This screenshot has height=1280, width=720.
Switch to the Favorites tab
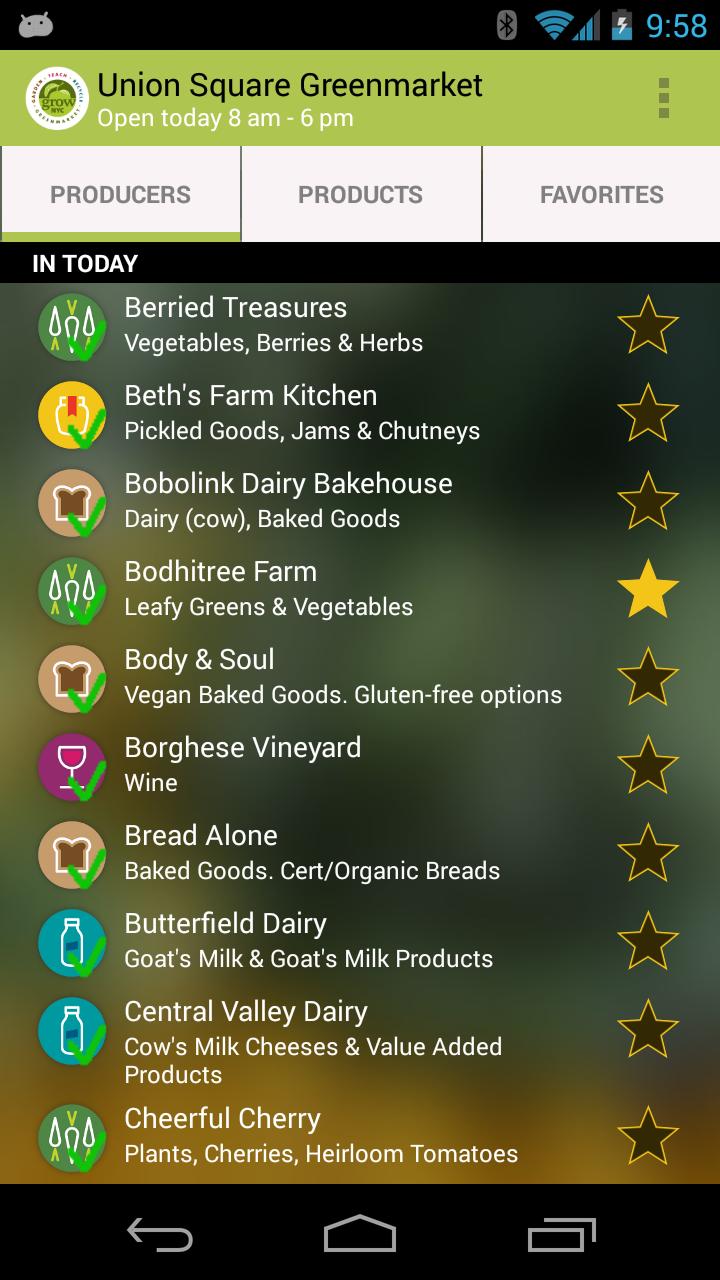(x=601, y=194)
